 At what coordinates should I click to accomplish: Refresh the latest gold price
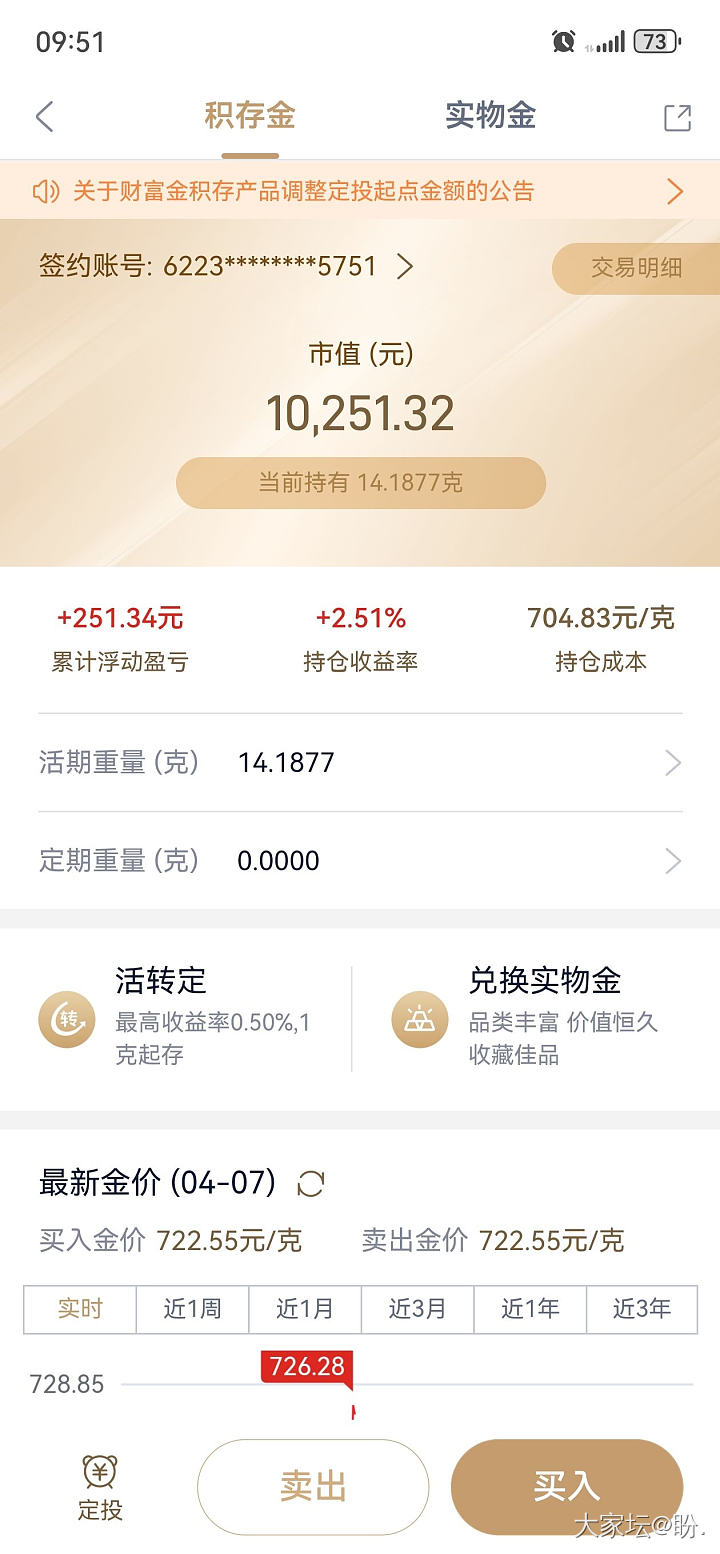[x=311, y=1184]
